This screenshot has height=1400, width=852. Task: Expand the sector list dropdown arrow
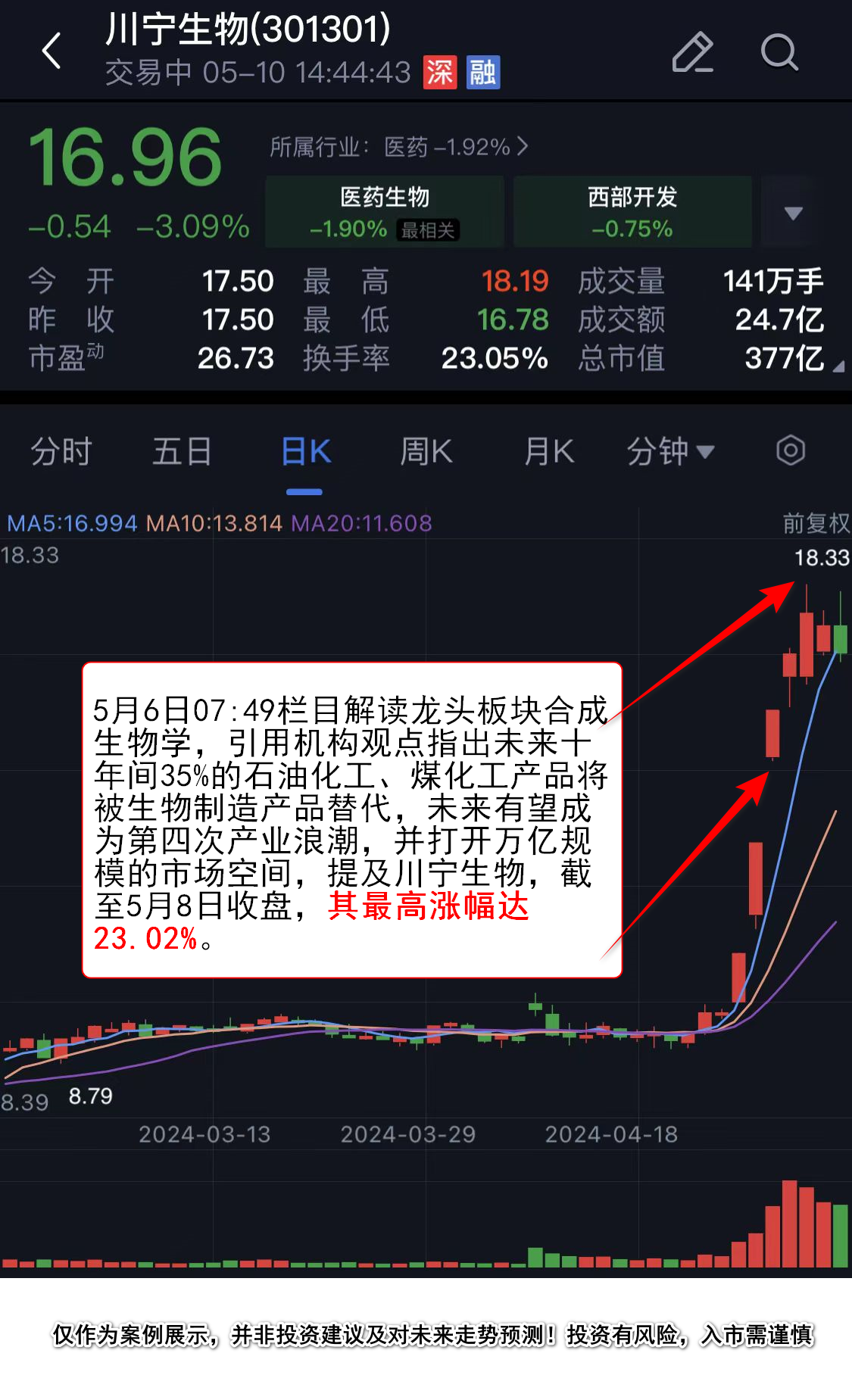(793, 213)
